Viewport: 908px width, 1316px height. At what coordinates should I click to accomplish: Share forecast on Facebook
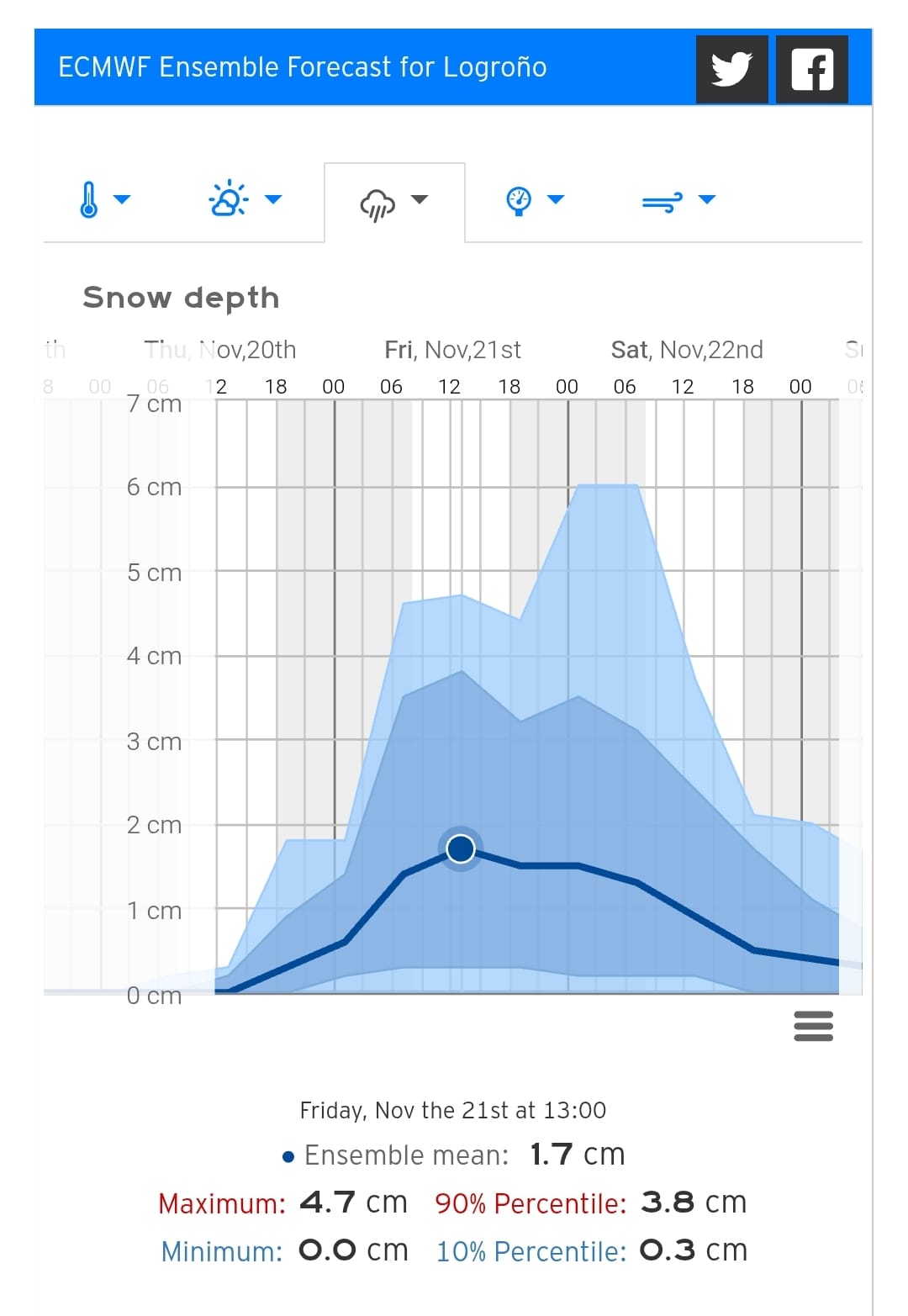point(811,69)
